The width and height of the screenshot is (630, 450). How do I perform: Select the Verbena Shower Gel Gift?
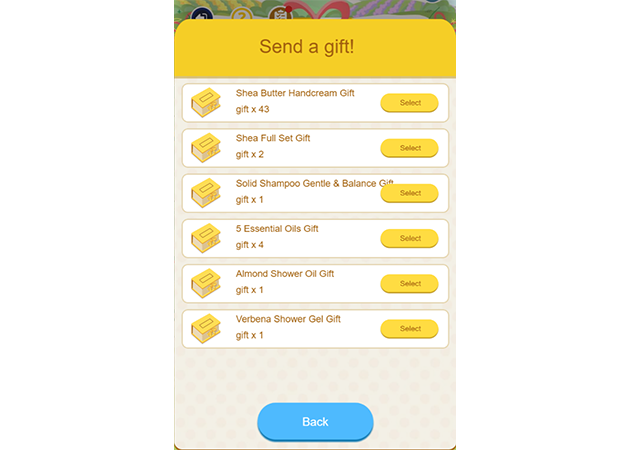[x=409, y=328]
